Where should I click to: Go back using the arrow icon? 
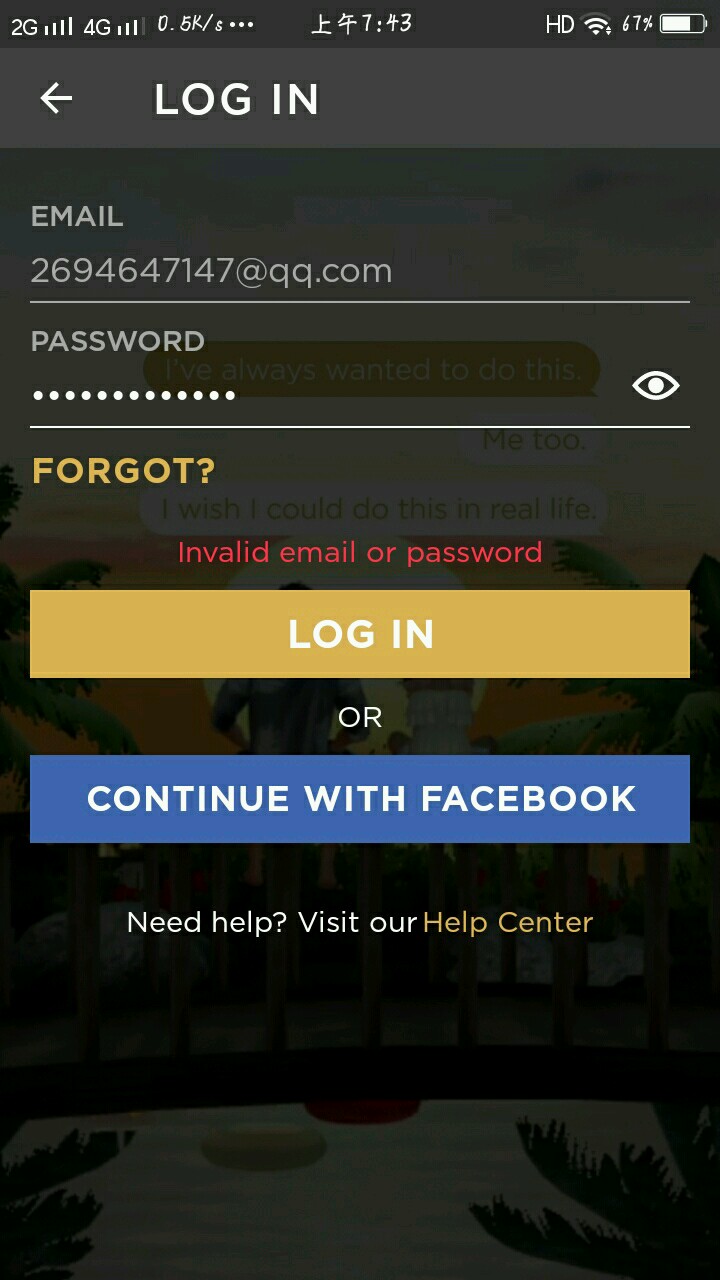(x=56, y=98)
